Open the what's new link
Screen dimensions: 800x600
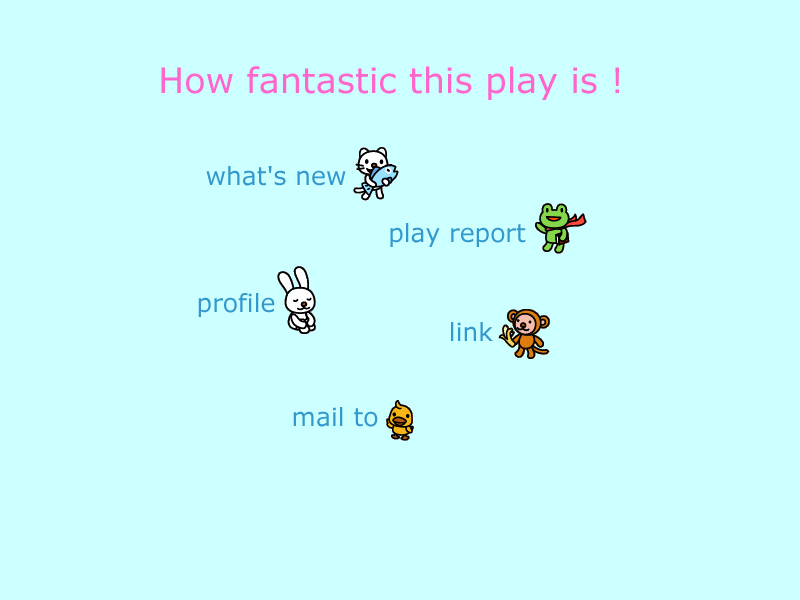point(276,177)
